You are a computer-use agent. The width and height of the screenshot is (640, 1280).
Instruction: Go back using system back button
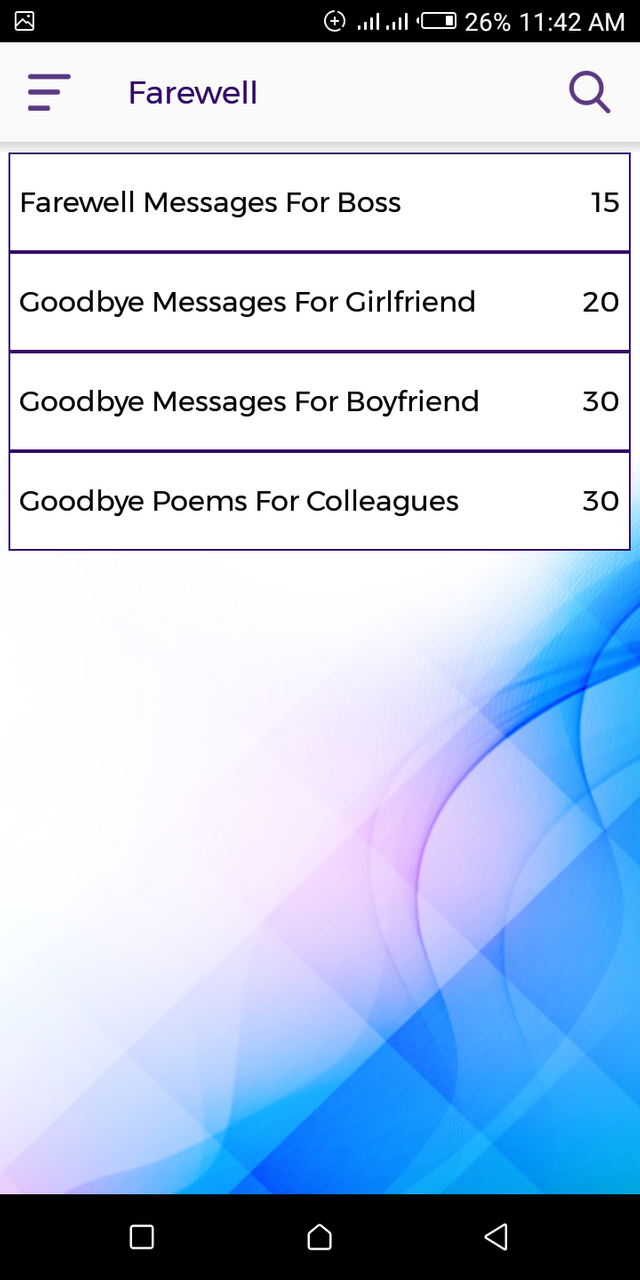(x=496, y=1237)
